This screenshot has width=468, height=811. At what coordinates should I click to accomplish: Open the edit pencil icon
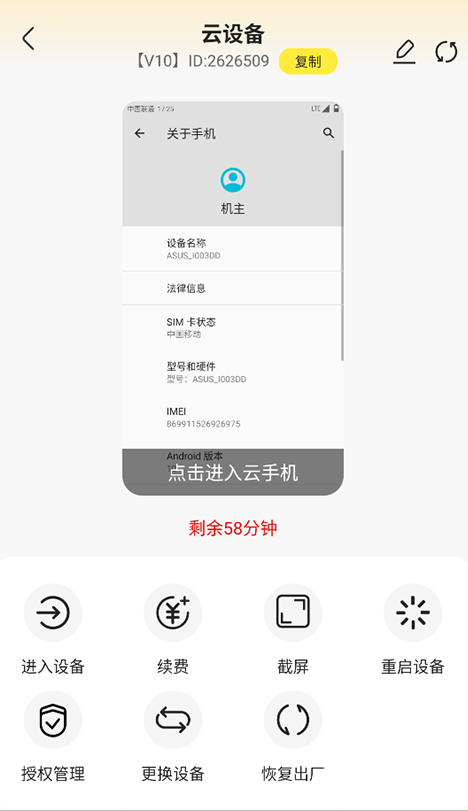(404, 52)
